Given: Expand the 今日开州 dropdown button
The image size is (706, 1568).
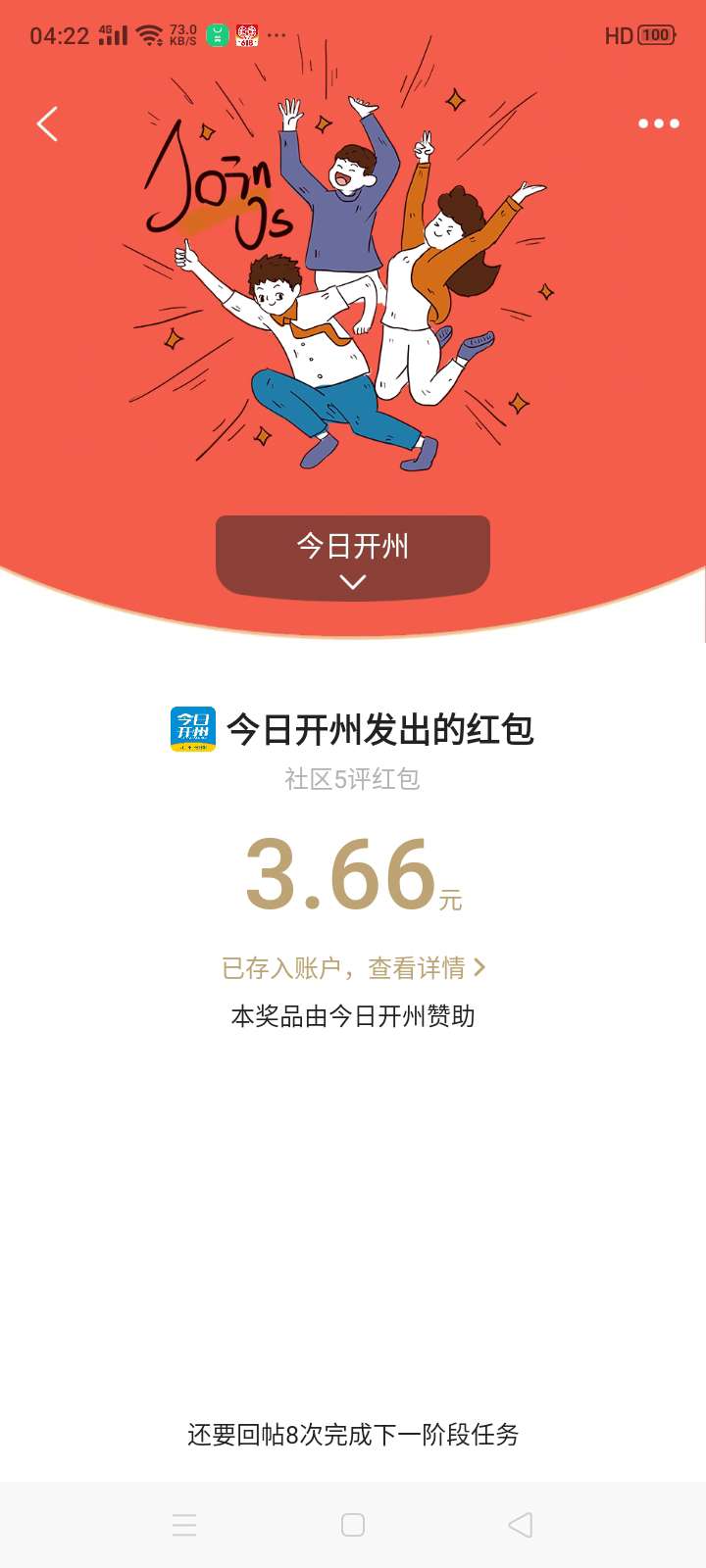Looking at the screenshot, I should tap(353, 557).
